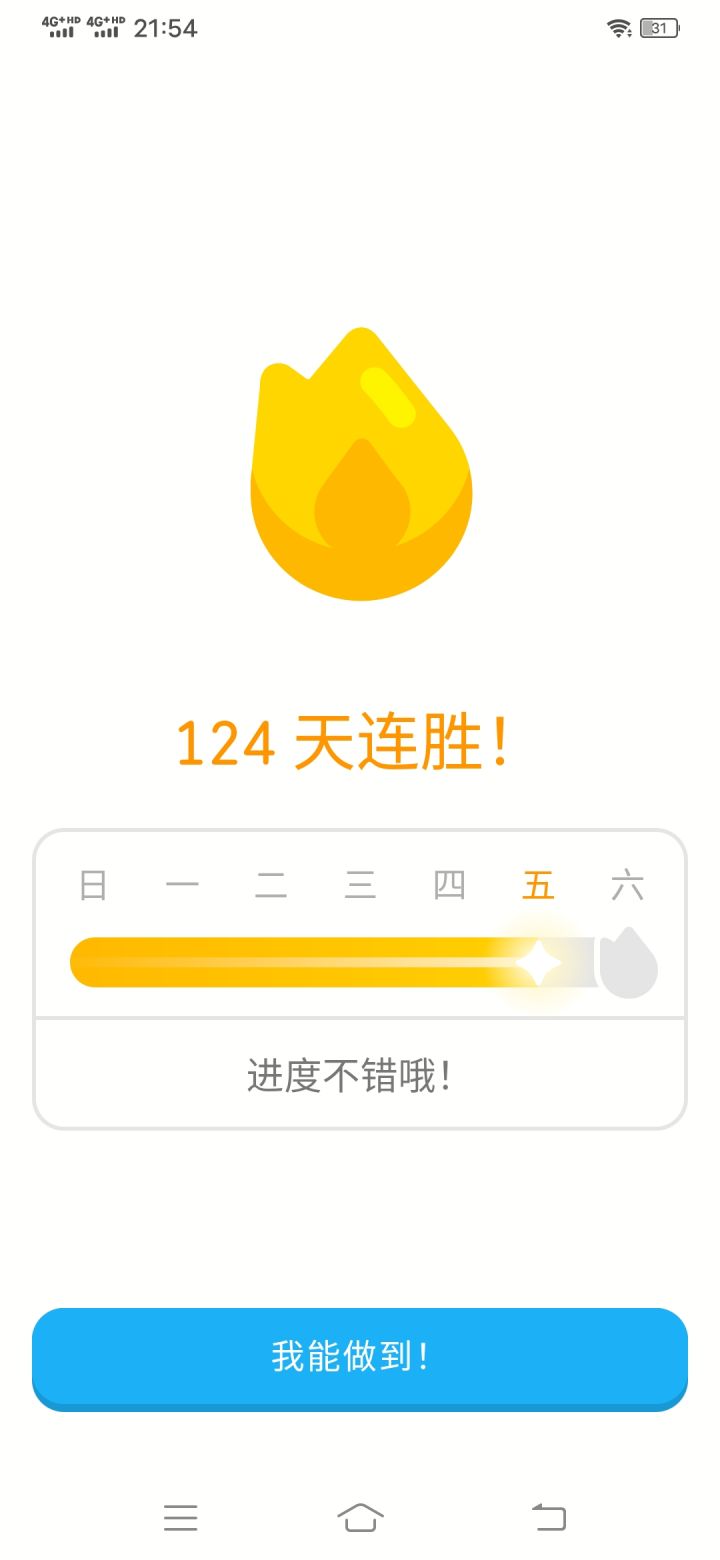The image size is (720, 1560).
Task: Tap the battery indicator showing 31
Action: (x=659, y=29)
